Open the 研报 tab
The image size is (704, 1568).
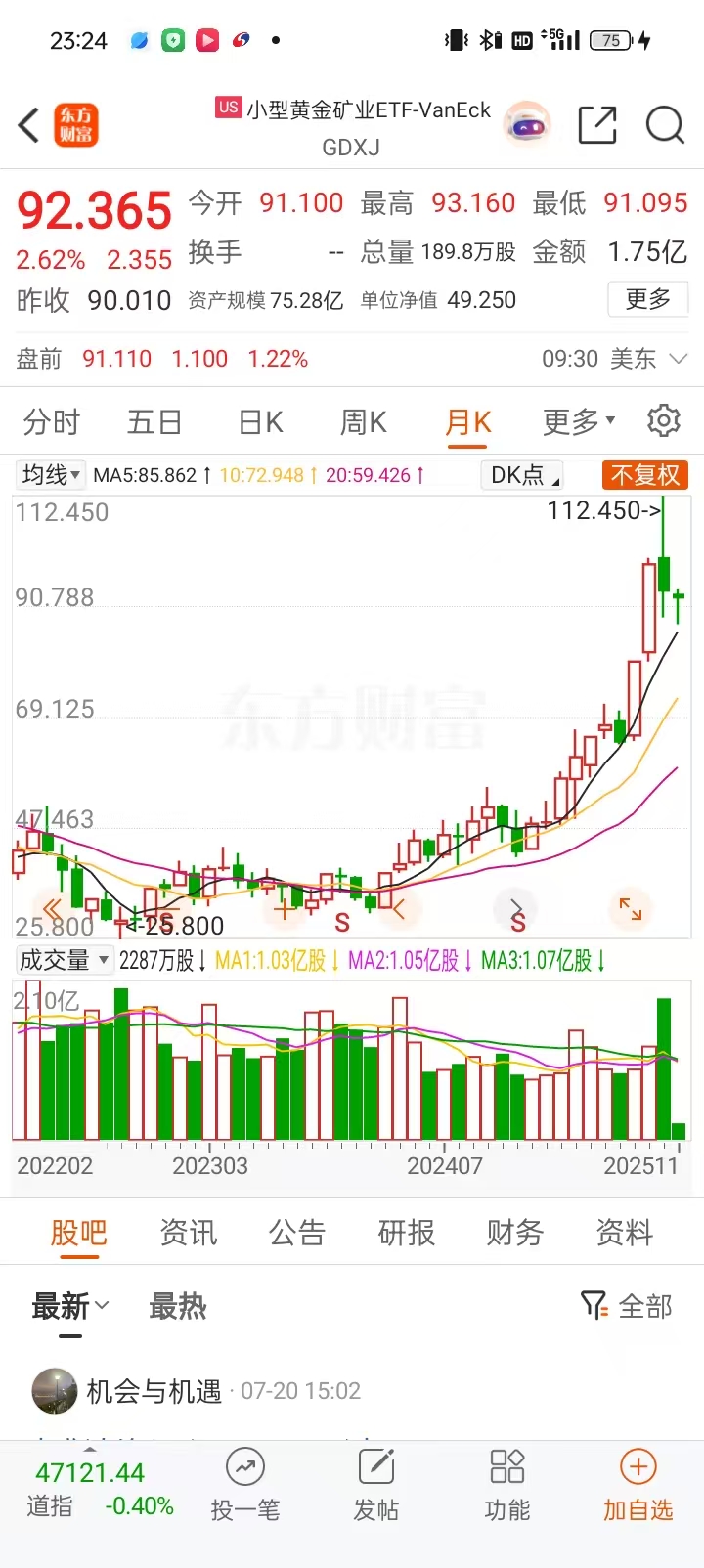click(407, 1233)
